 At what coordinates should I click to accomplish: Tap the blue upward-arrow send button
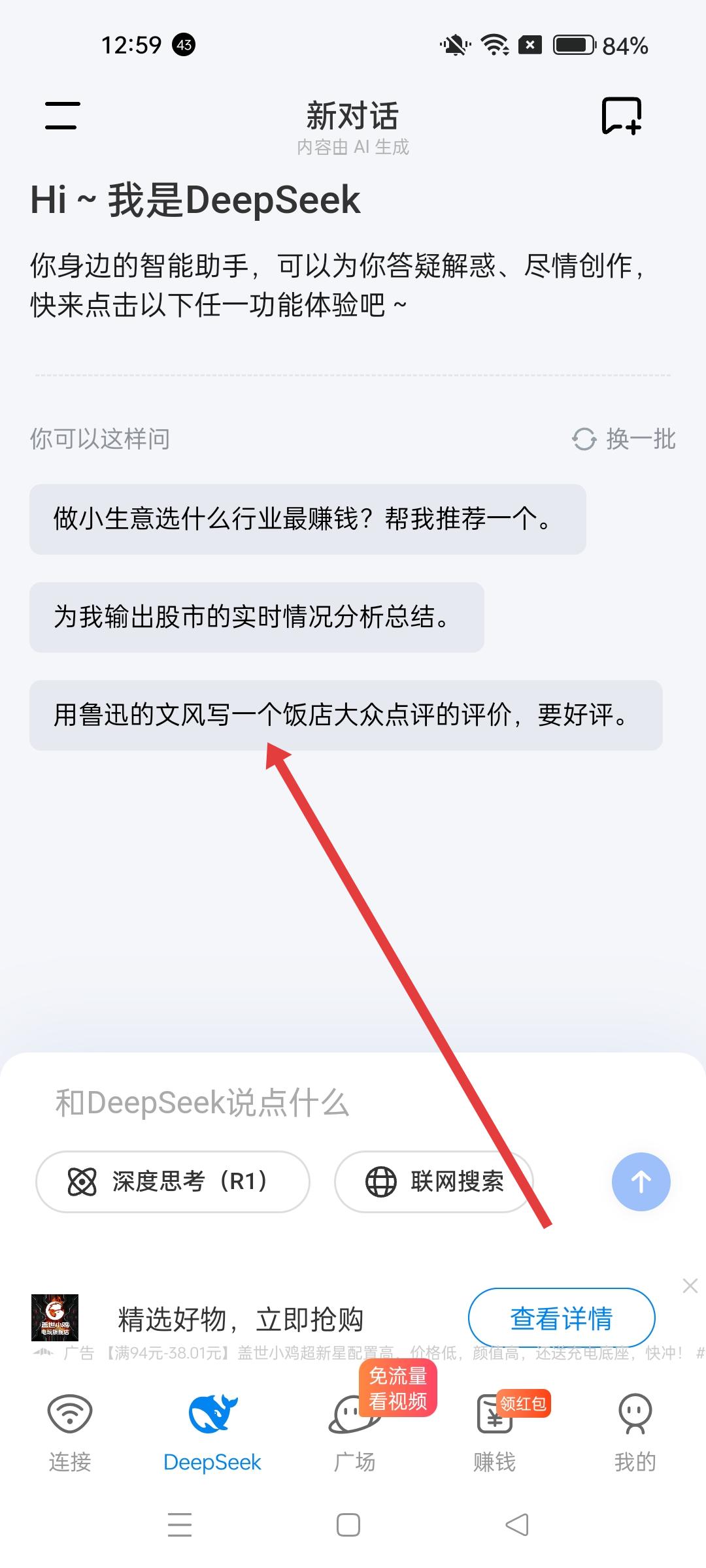(641, 1181)
